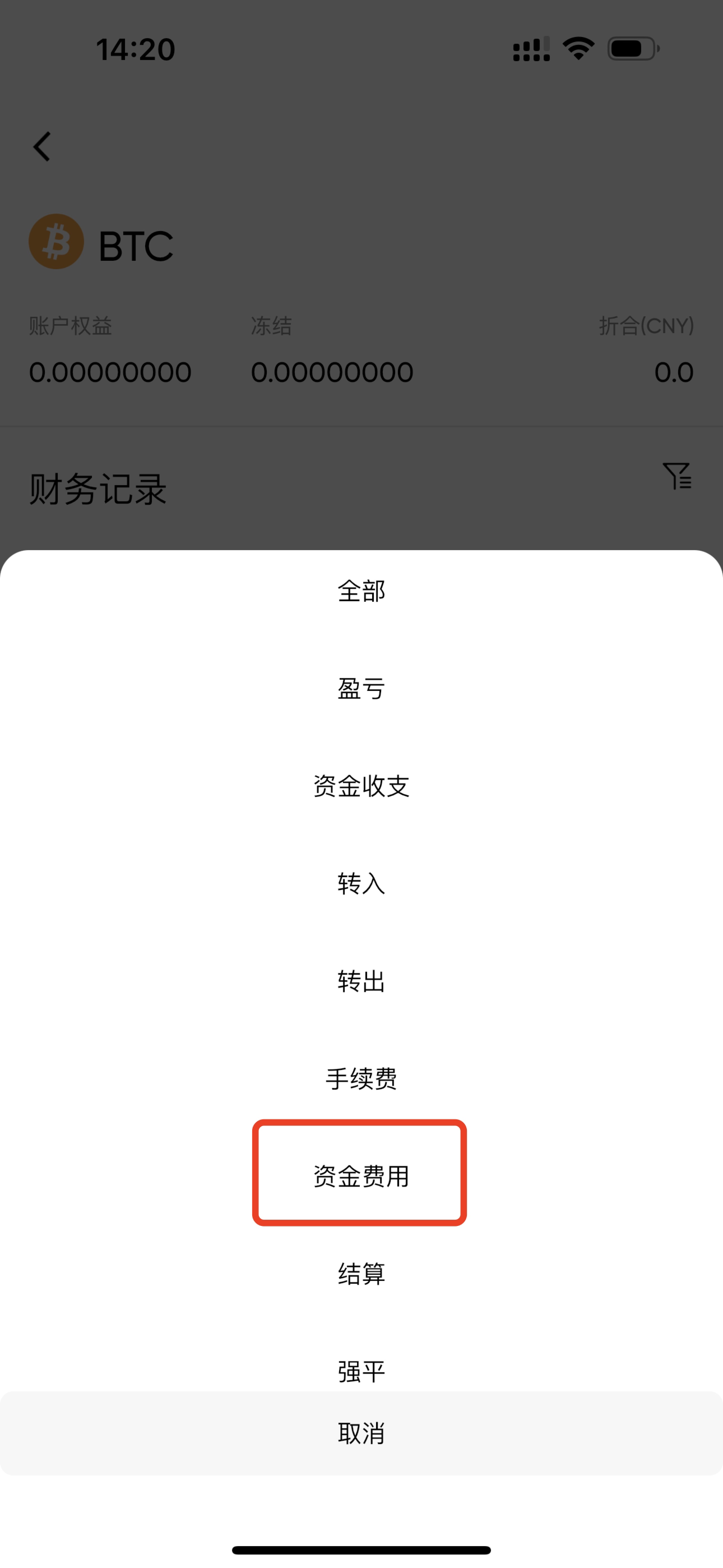
Task: Show only 转入 records
Action: pyautogui.click(x=361, y=883)
